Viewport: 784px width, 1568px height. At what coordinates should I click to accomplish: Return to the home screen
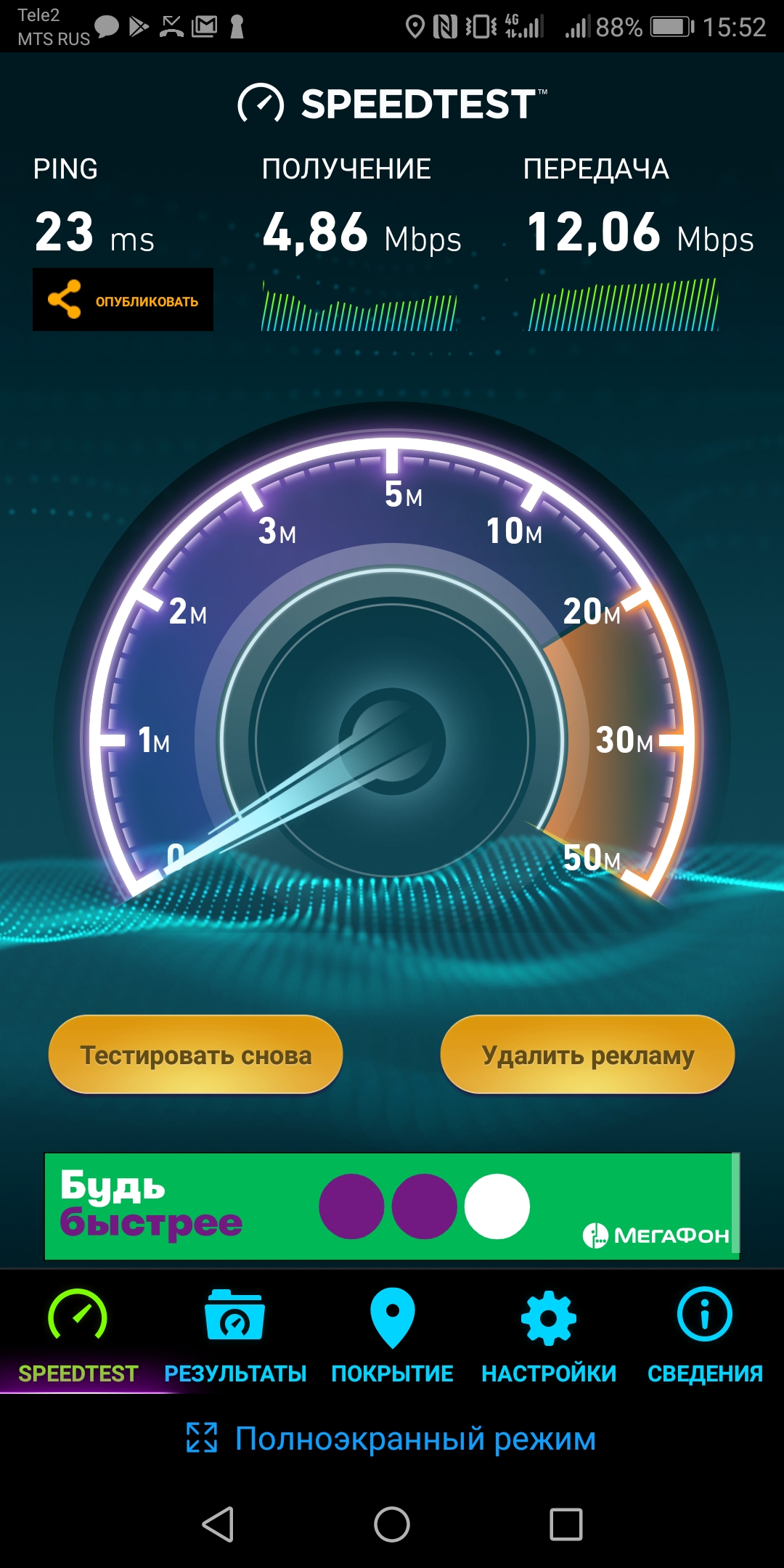(x=392, y=1524)
